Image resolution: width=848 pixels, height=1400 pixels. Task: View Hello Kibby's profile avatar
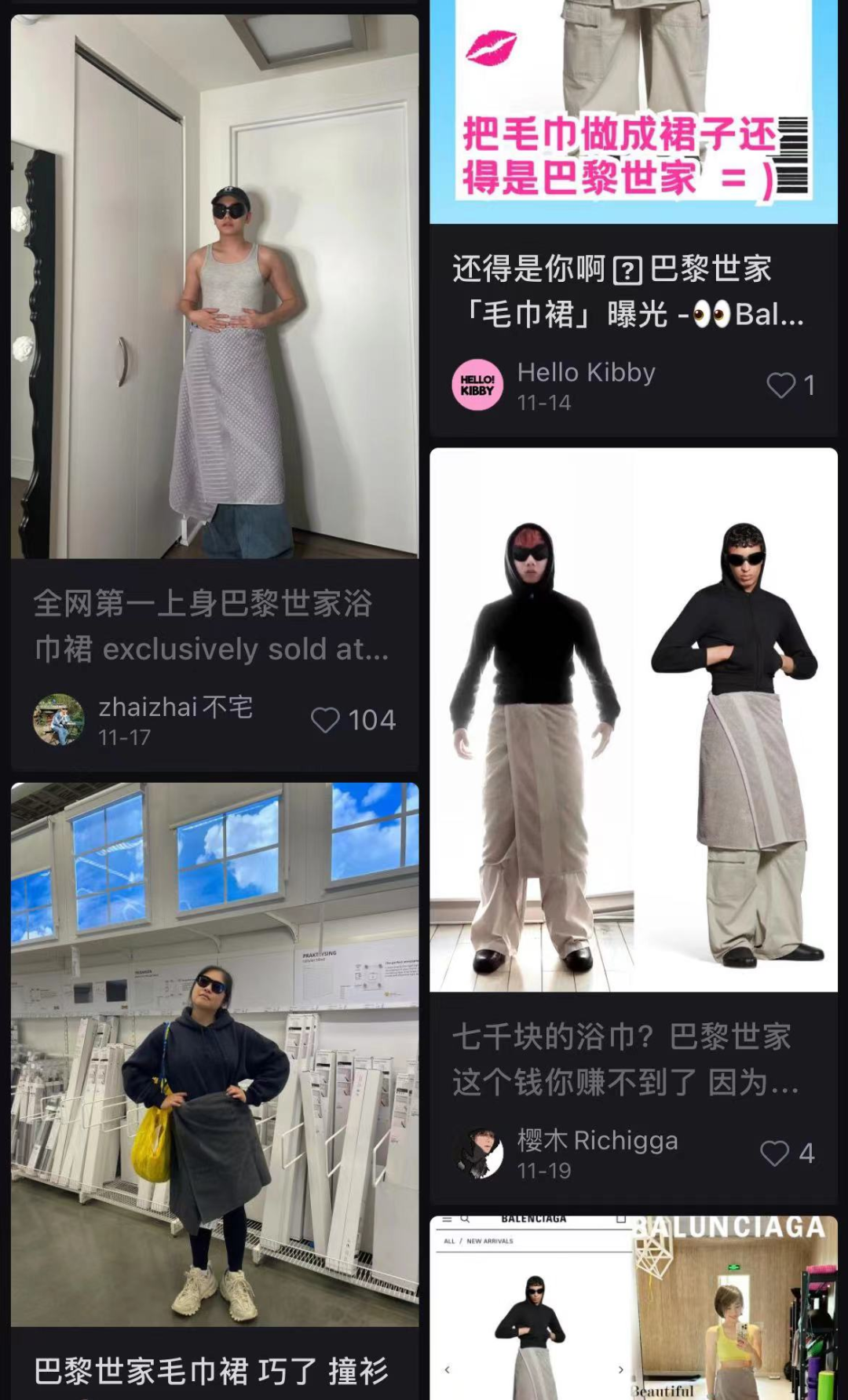(x=477, y=385)
